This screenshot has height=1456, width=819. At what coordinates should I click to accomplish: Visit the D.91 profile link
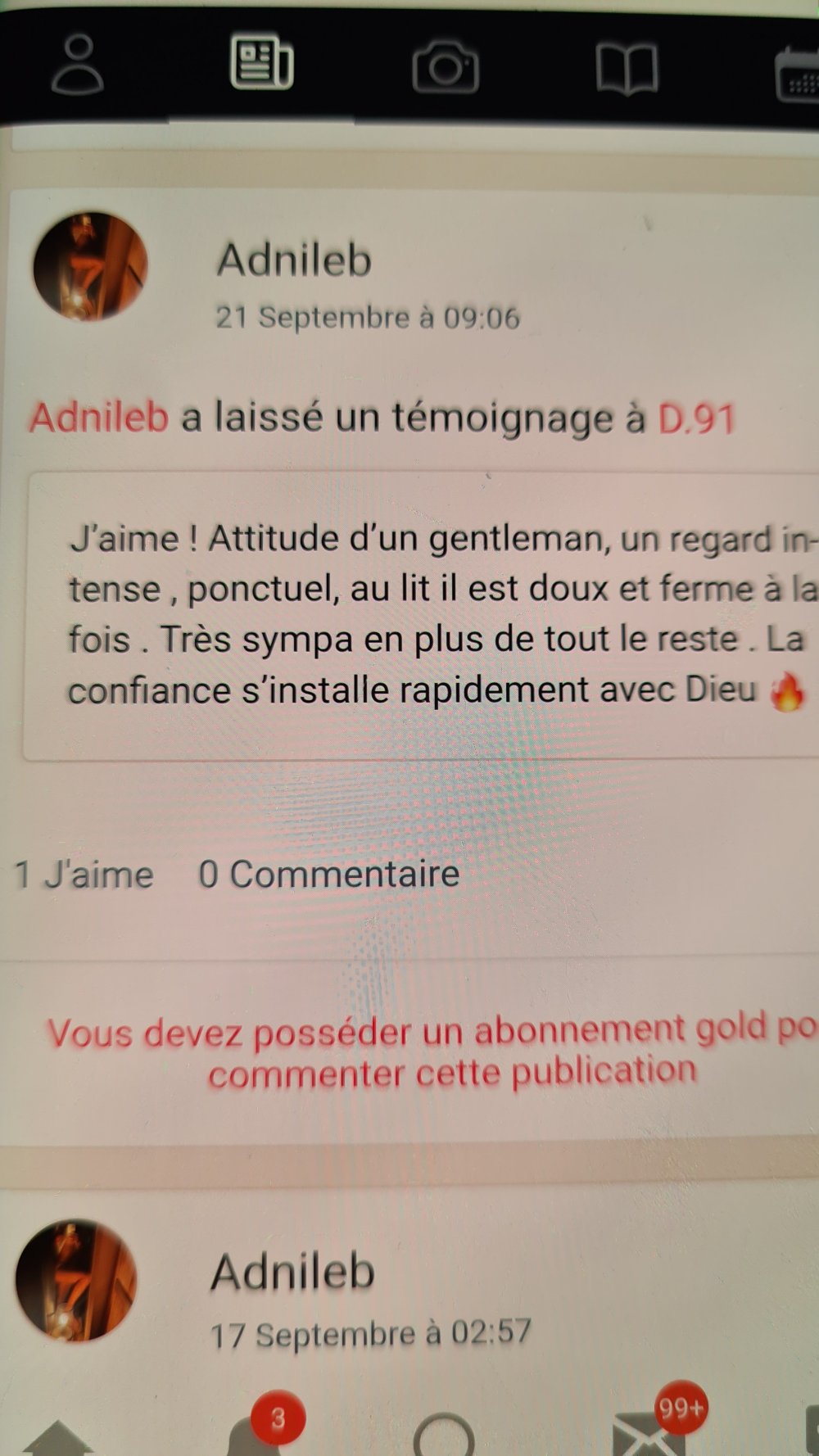click(x=696, y=418)
